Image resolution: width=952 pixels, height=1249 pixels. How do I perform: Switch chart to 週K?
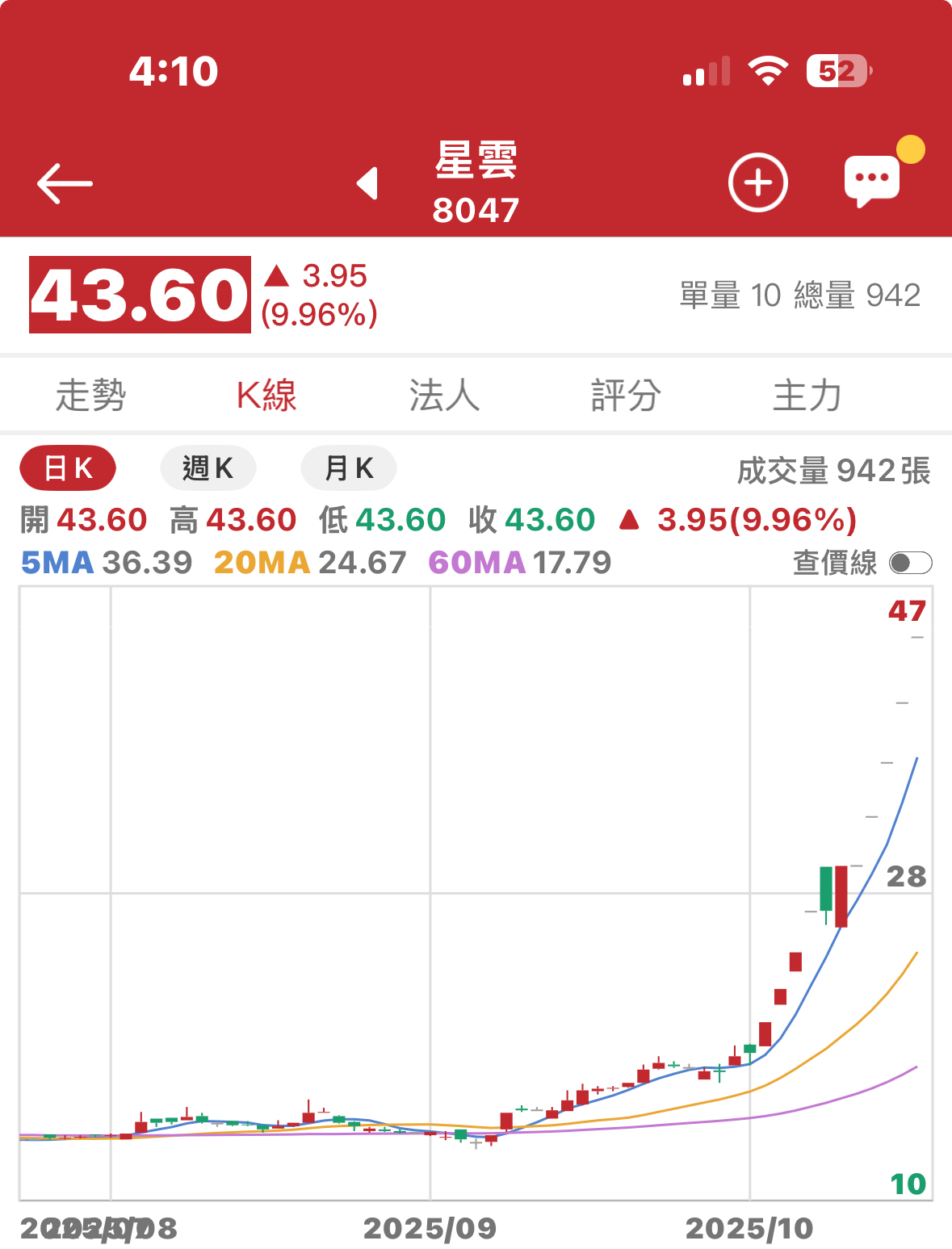coord(208,468)
